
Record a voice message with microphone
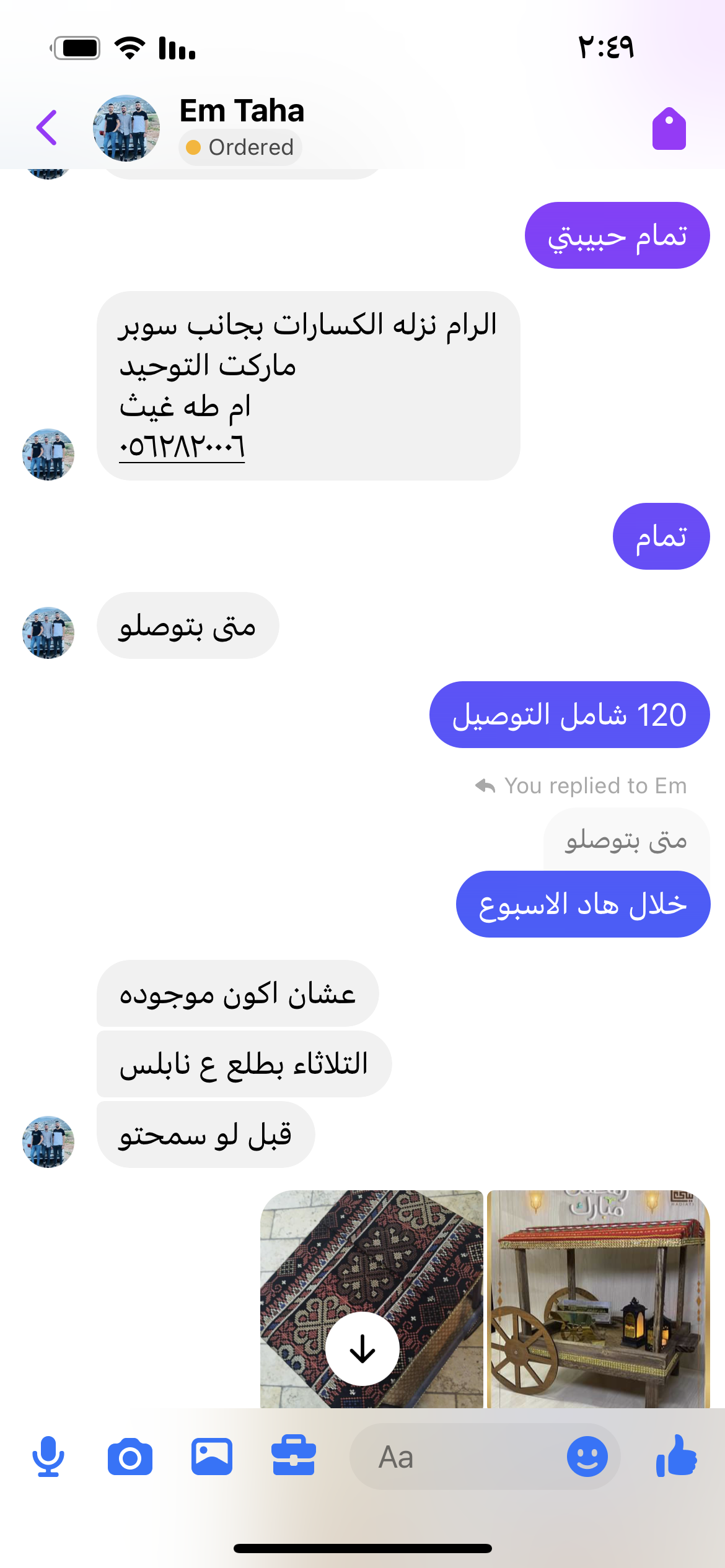48,1457
